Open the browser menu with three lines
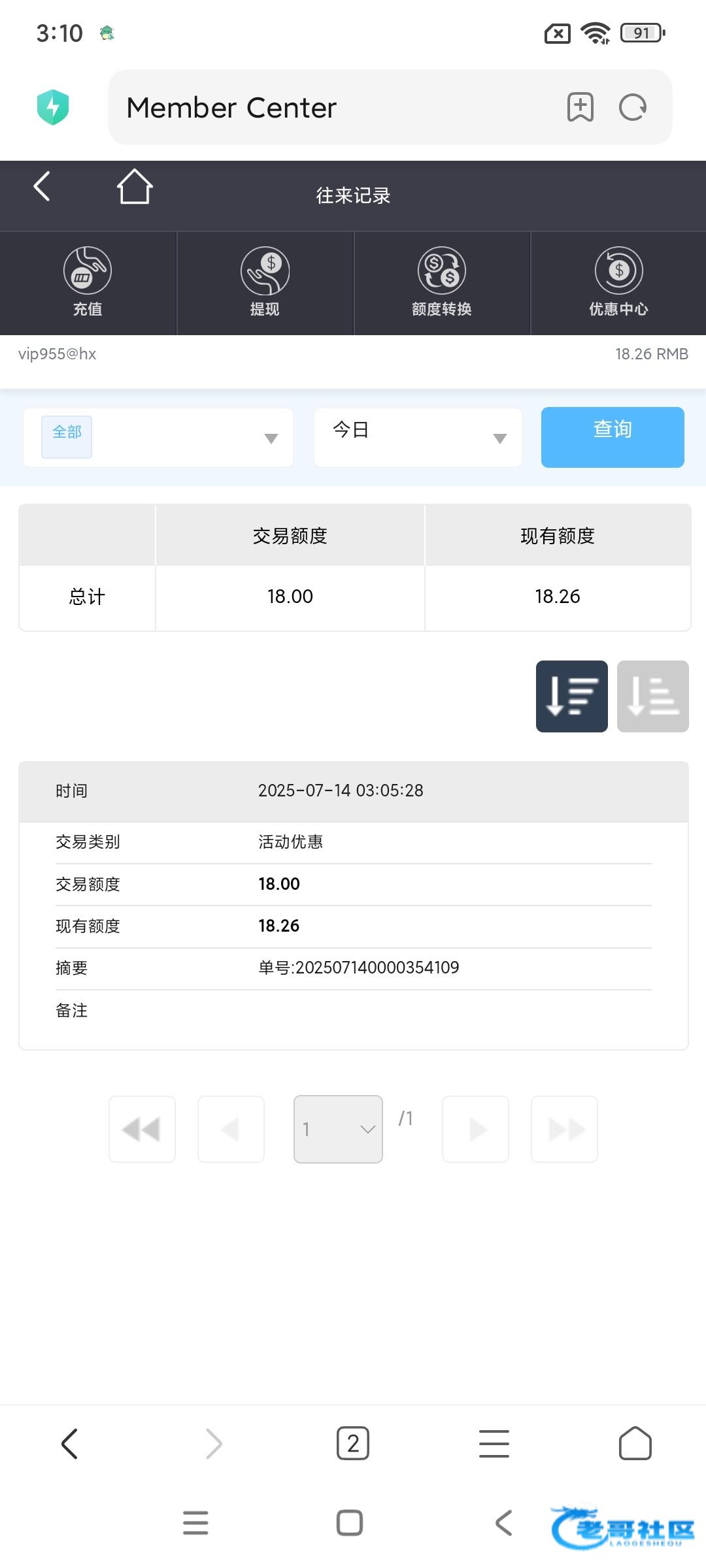The image size is (706, 1568). tap(494, 1443)
